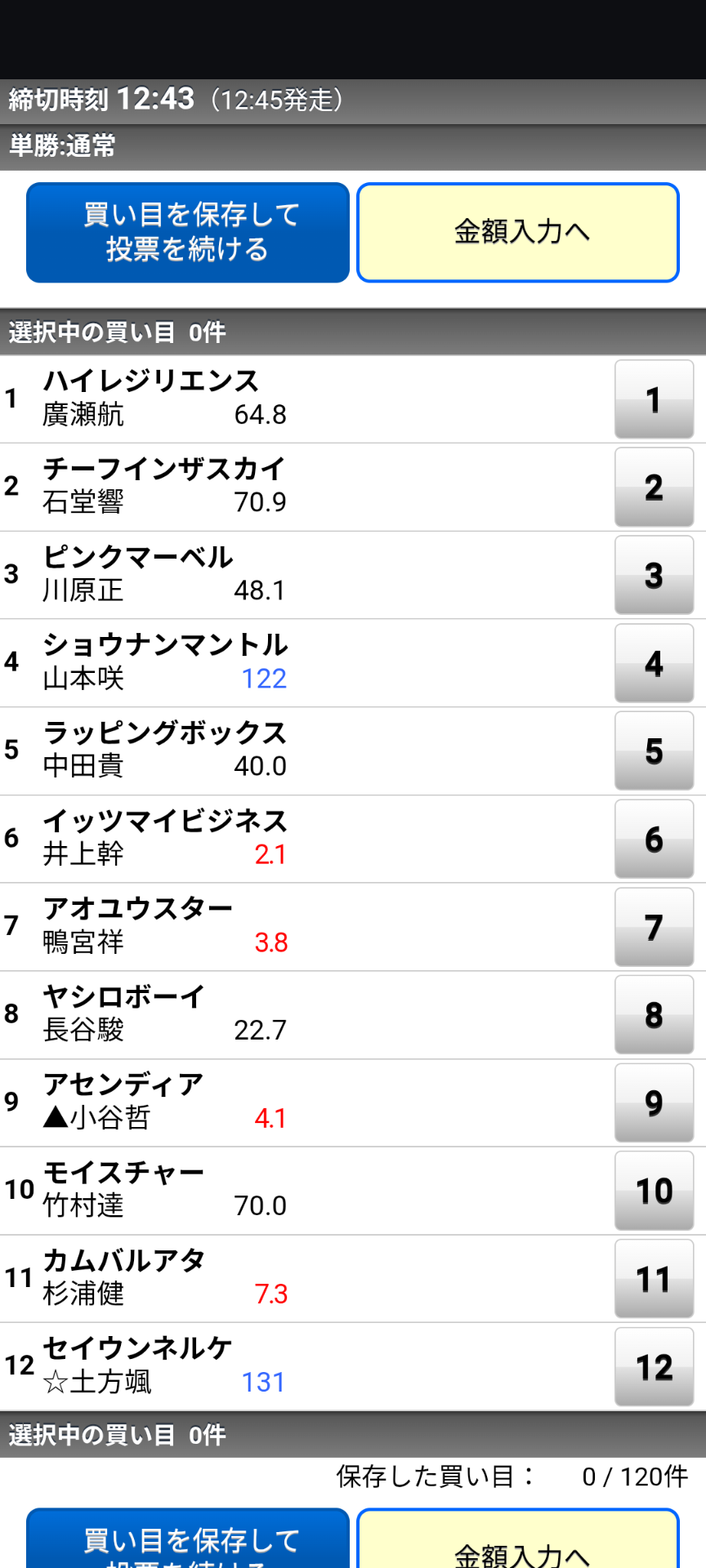Image resolution: width=706 pixels, height=1568 pixels.
Task: Tap the bottom 金額入力へ button
Action: pos(518,1543)
